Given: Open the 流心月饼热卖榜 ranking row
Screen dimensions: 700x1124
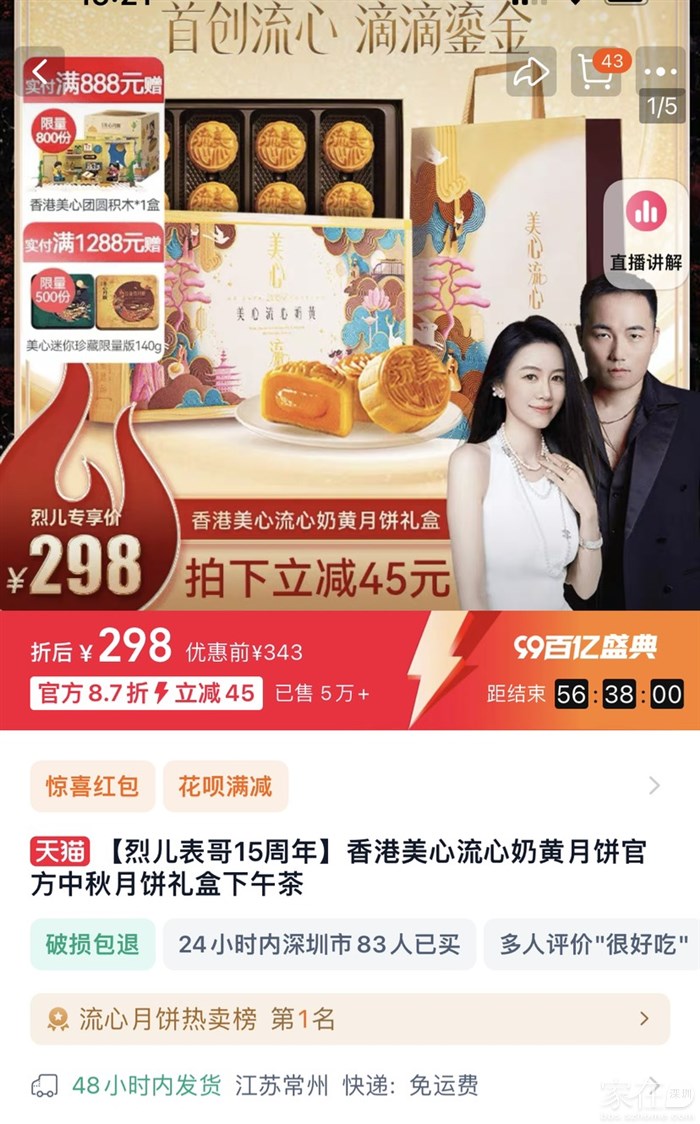Looking at the screenshot, I should [x=349, y=1019].
